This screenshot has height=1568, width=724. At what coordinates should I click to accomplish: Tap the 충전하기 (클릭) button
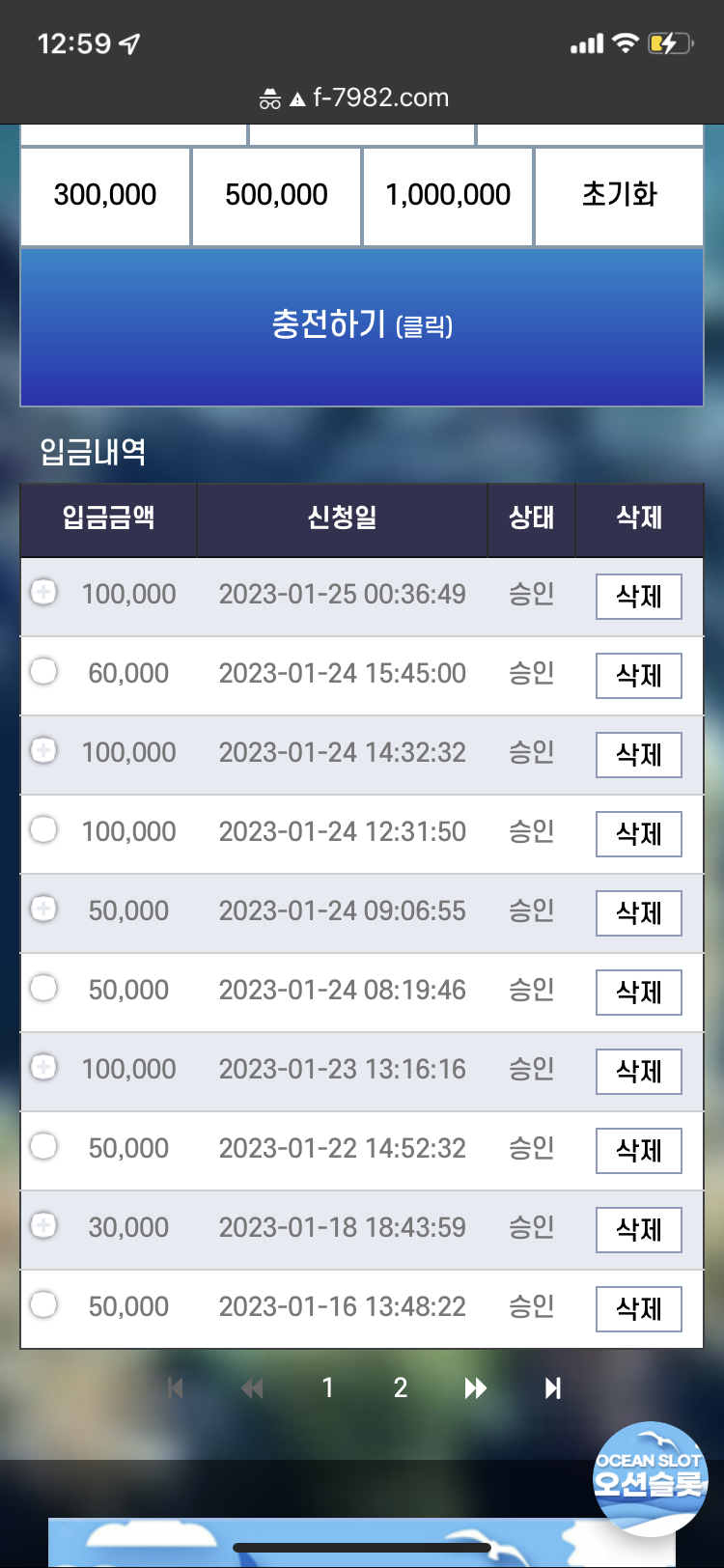pyautogui.click(x=362, y=326)
